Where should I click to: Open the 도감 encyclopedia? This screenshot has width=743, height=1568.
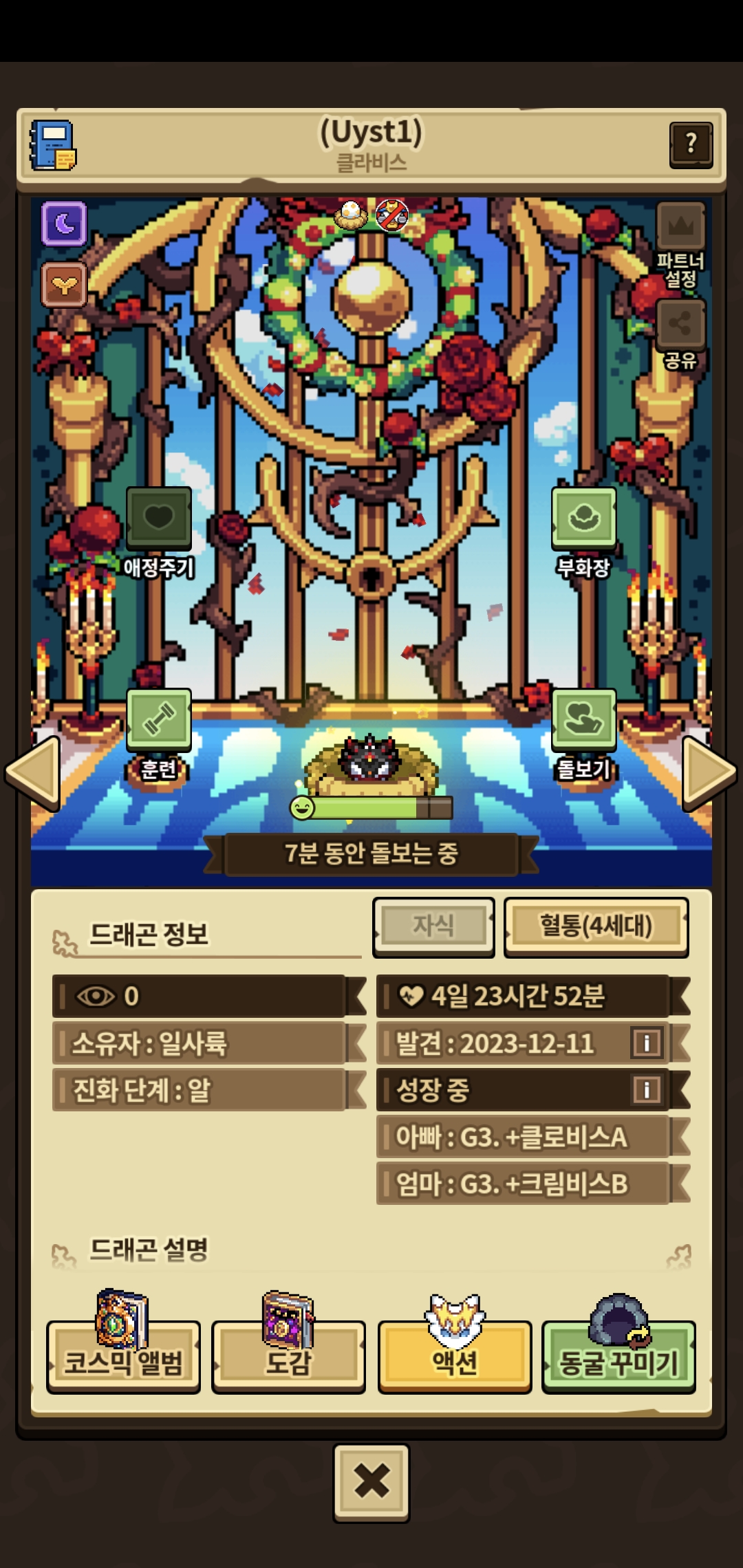288,1358
